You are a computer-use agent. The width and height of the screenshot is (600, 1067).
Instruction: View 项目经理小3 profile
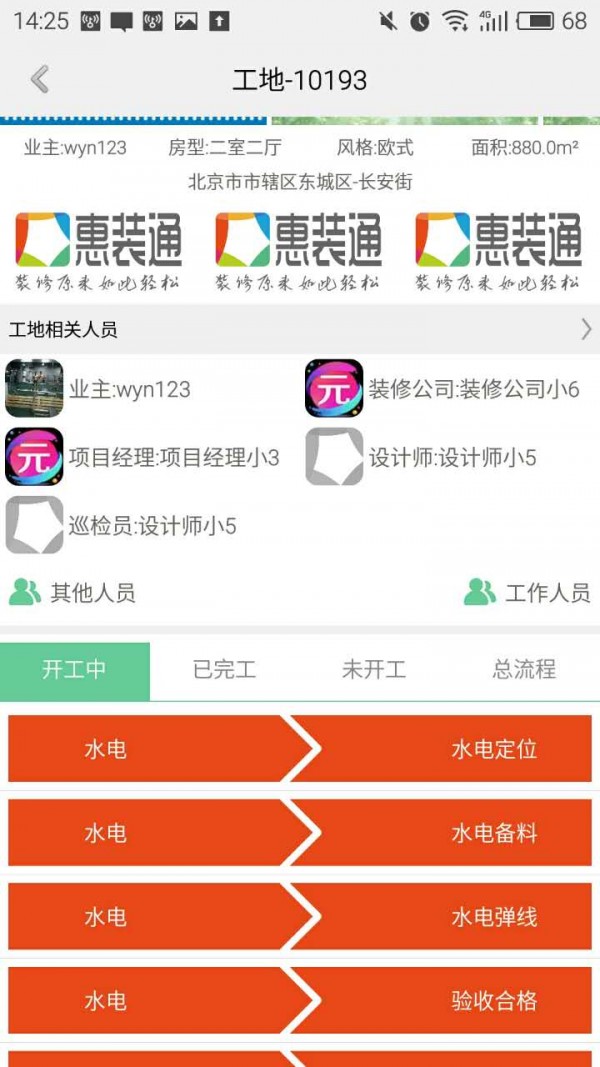click(x=142, y=457)
